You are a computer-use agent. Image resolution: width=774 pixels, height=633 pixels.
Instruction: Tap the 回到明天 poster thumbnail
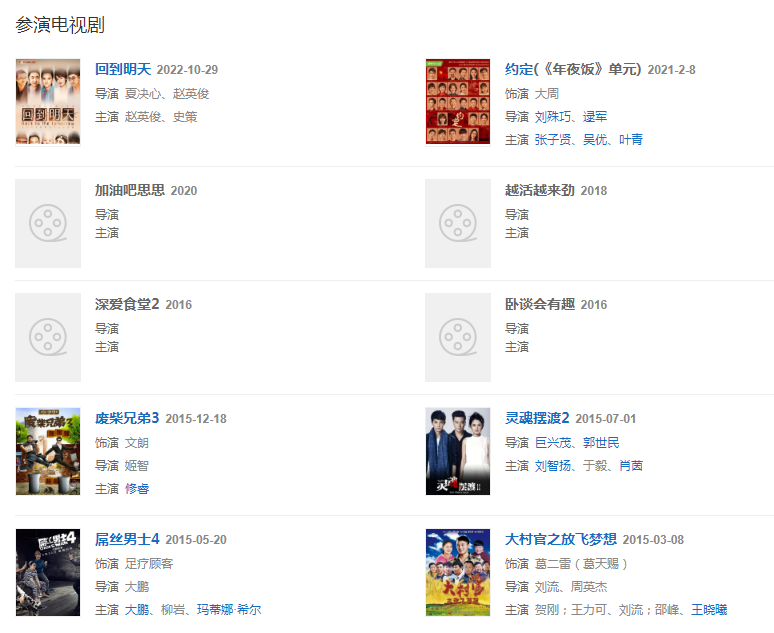click(48, 101)
